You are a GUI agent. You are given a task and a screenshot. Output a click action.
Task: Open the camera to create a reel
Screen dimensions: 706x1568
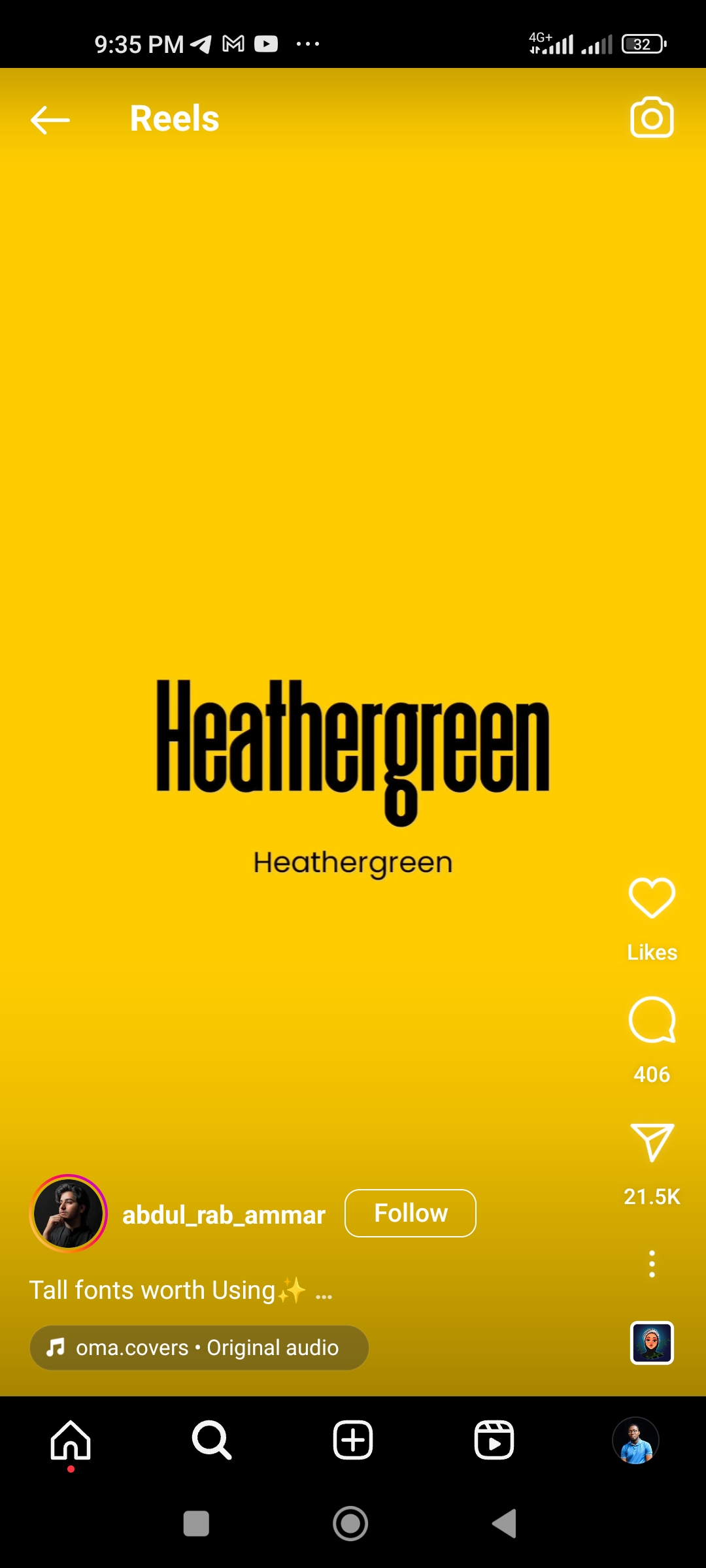coord(651,118)
